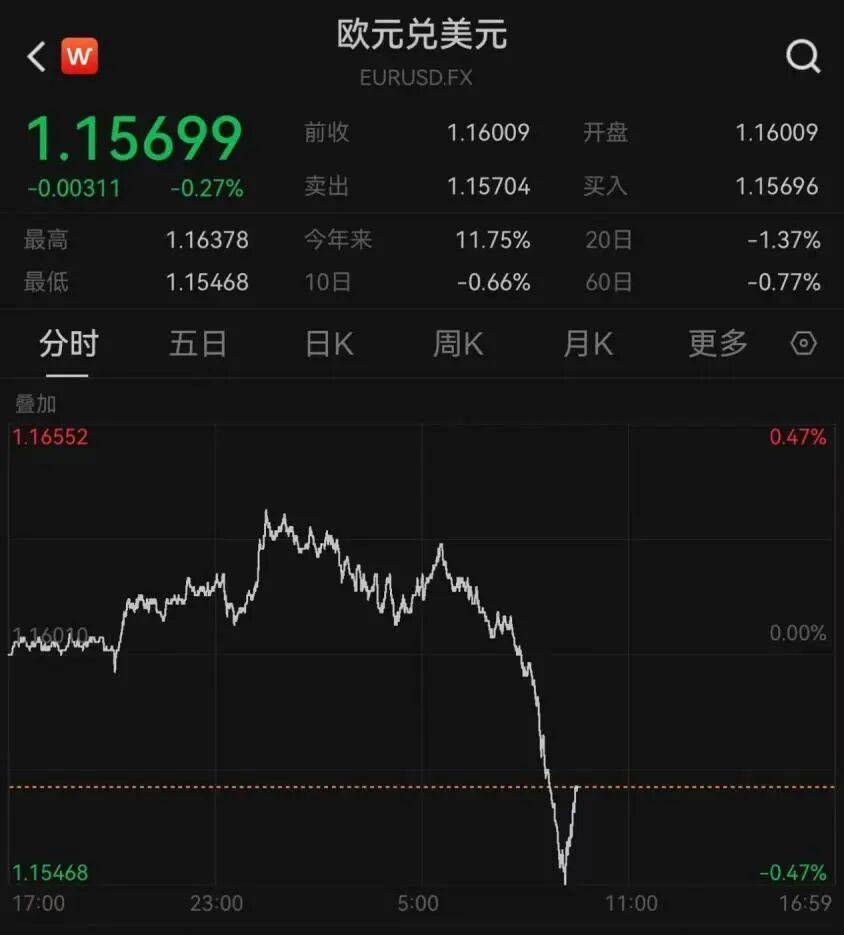Tap the Wind "W" app logo icon
This screenshot has height=935, width=844.
pos(81,57)
